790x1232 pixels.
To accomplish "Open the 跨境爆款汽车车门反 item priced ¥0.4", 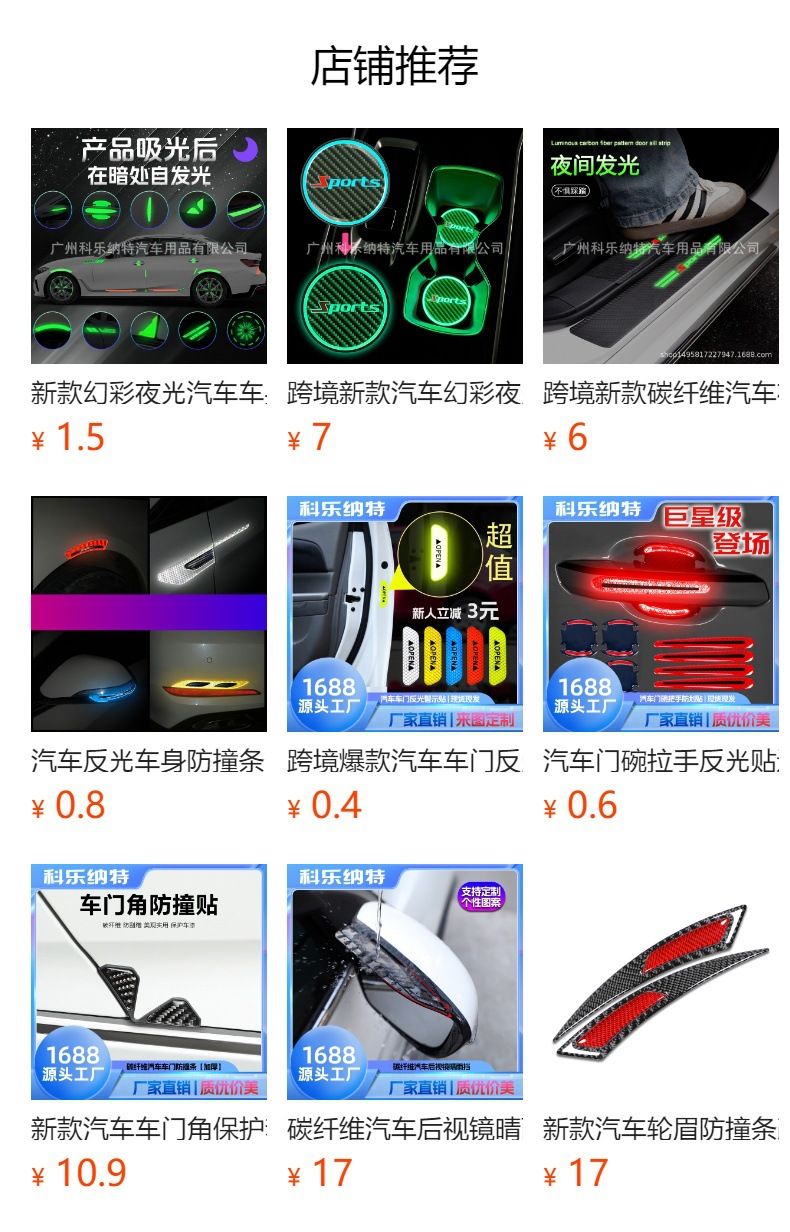I will tap(405, 660).
